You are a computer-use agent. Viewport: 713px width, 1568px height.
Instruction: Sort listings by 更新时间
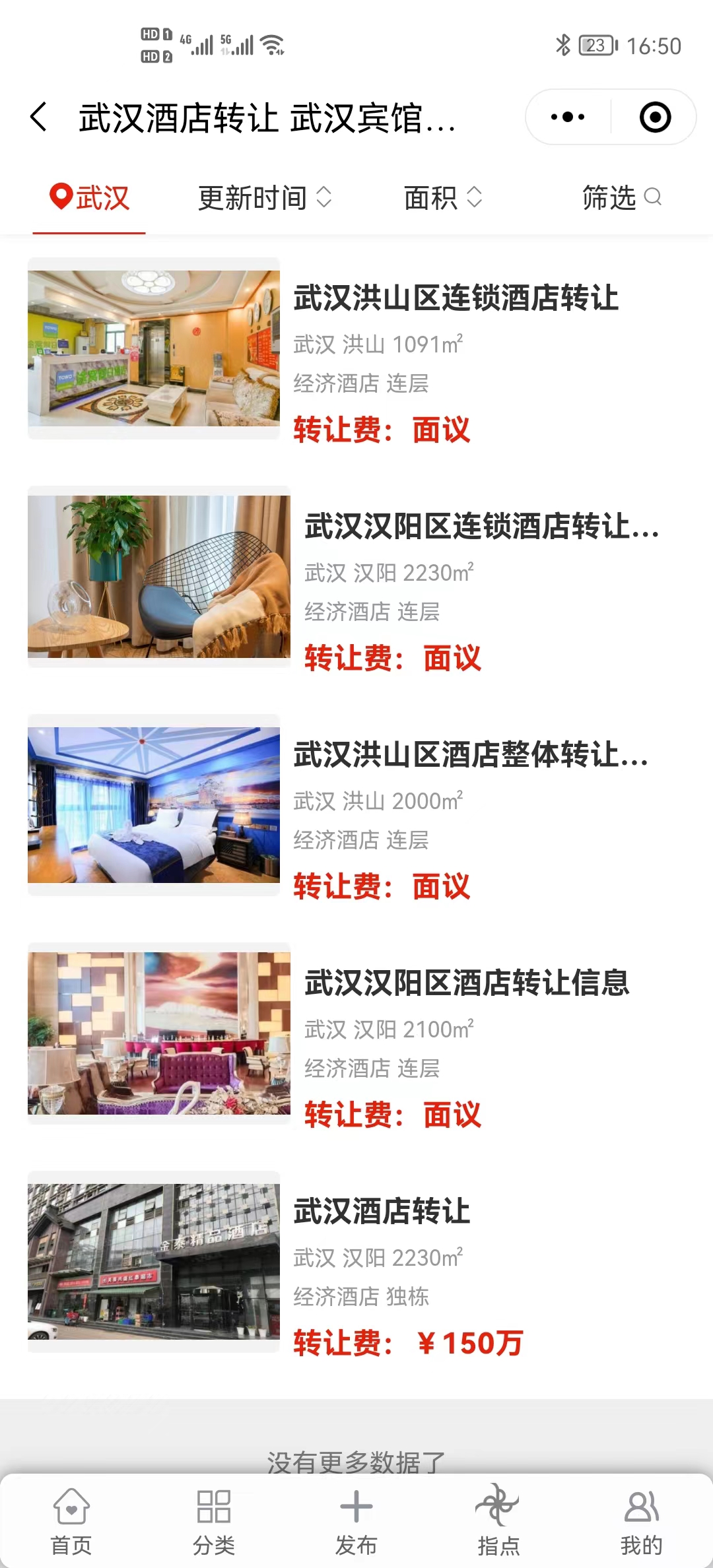coord(264,198)
